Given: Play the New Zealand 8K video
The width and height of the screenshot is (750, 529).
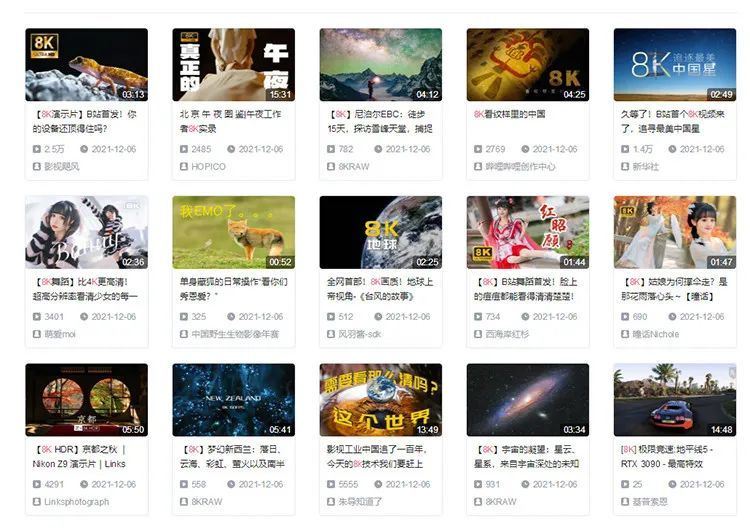Looking at the screenshot, I should click(x=233, y=400).
